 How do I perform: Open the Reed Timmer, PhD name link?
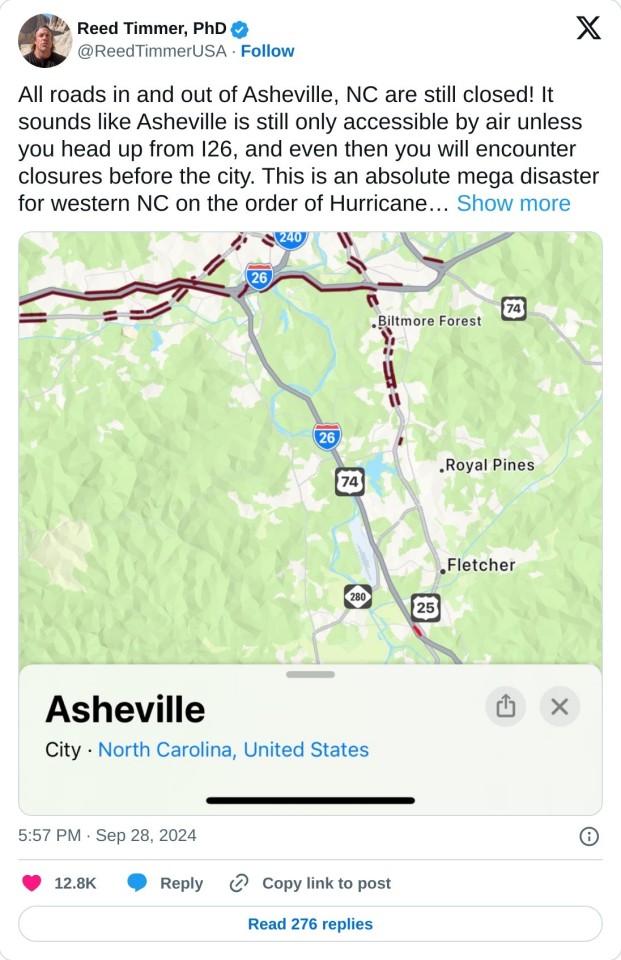click(152, 28)
